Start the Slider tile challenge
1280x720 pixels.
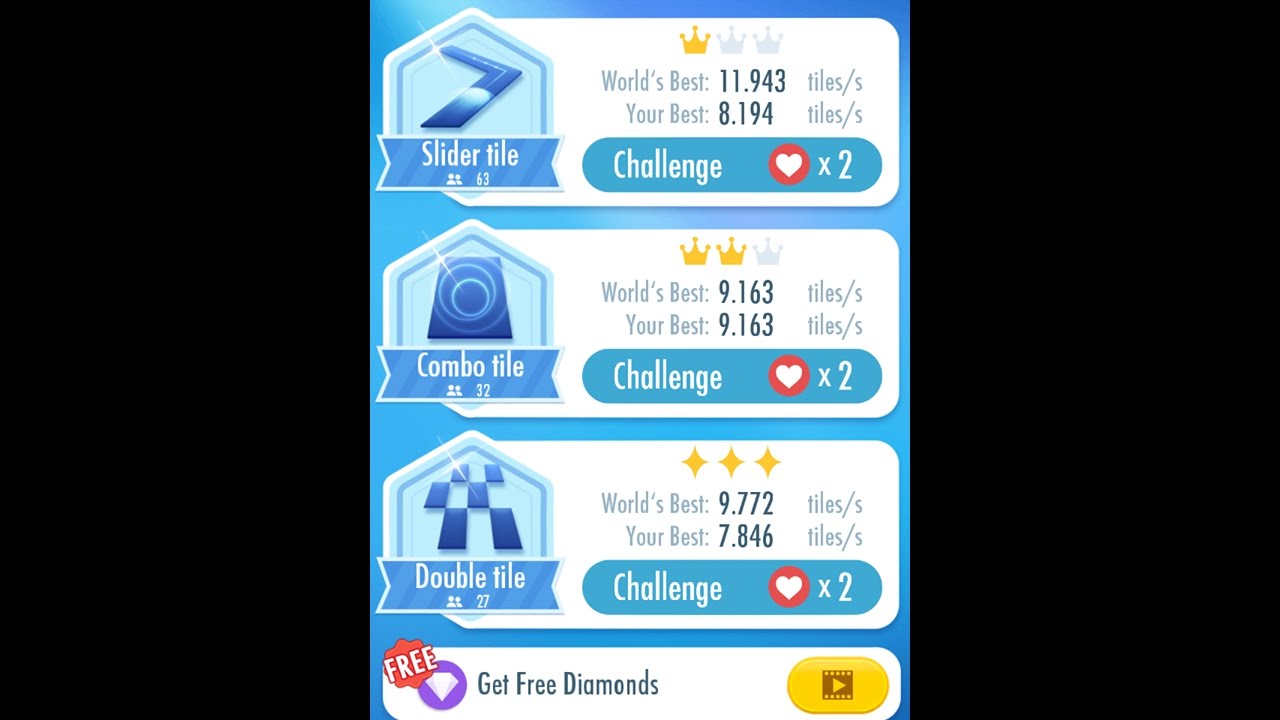[731, 165]
